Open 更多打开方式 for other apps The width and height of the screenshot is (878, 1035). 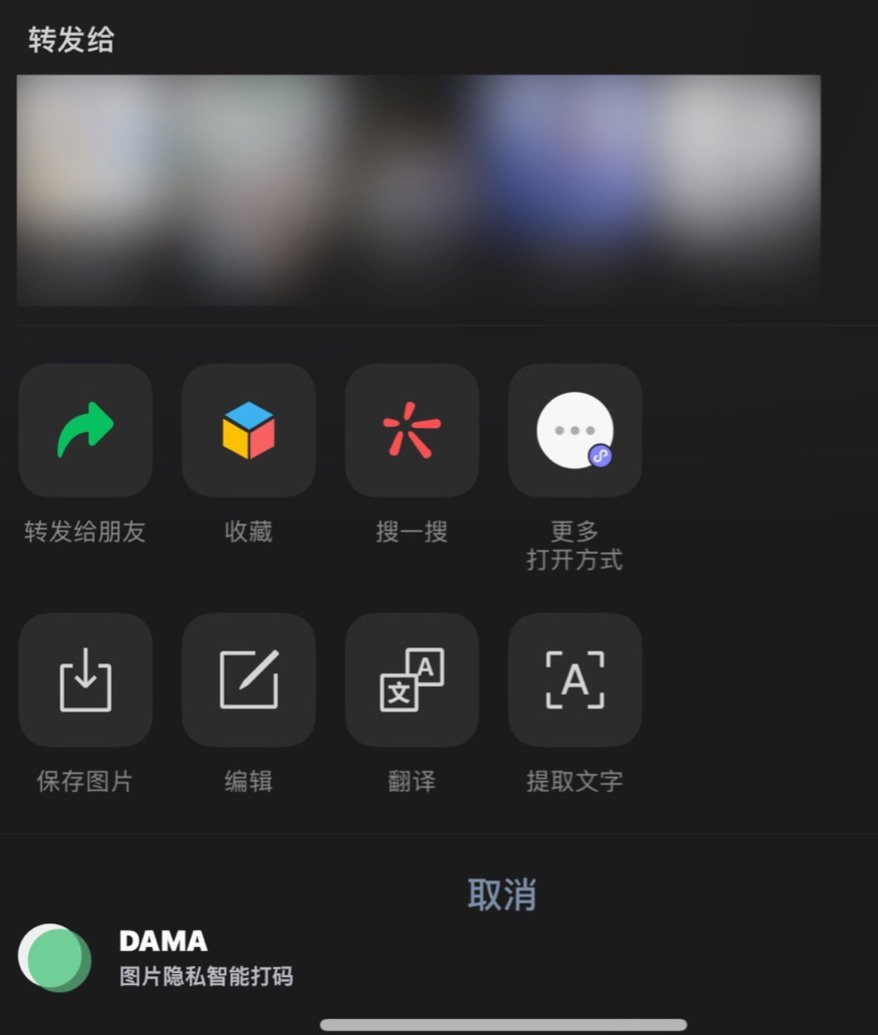click(574, 430)
